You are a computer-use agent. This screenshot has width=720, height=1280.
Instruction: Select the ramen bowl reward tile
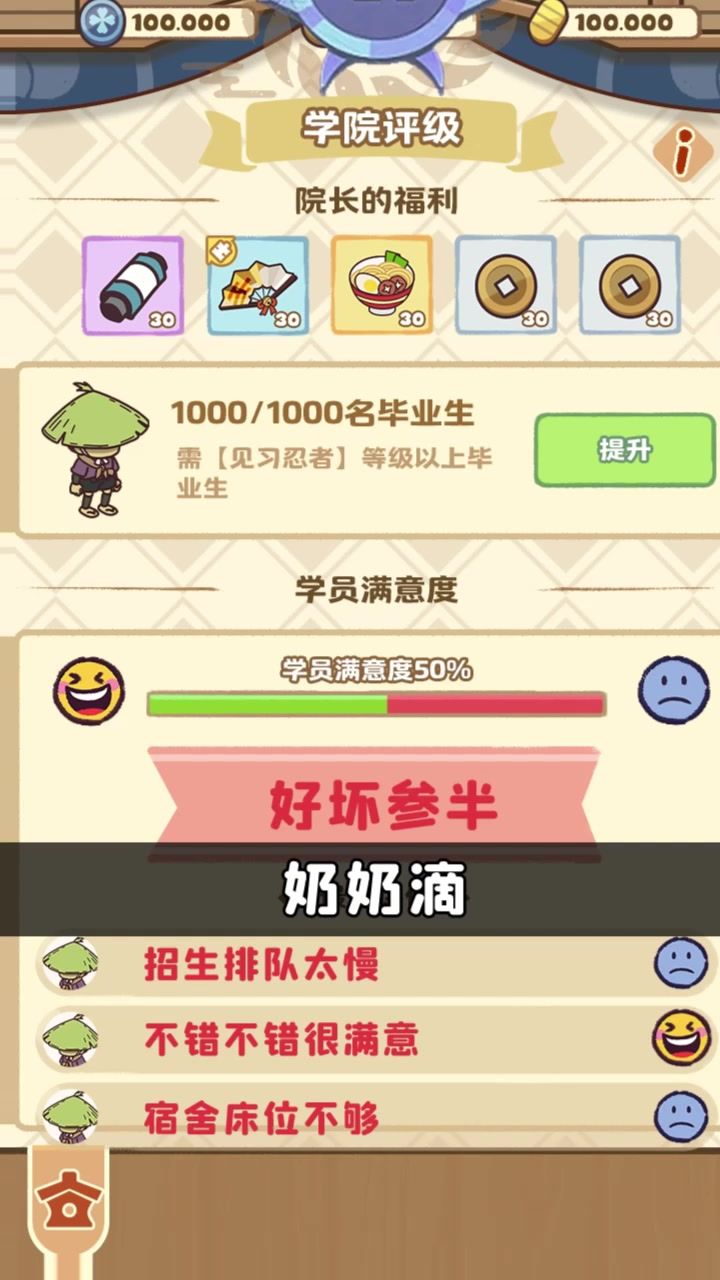381,285
